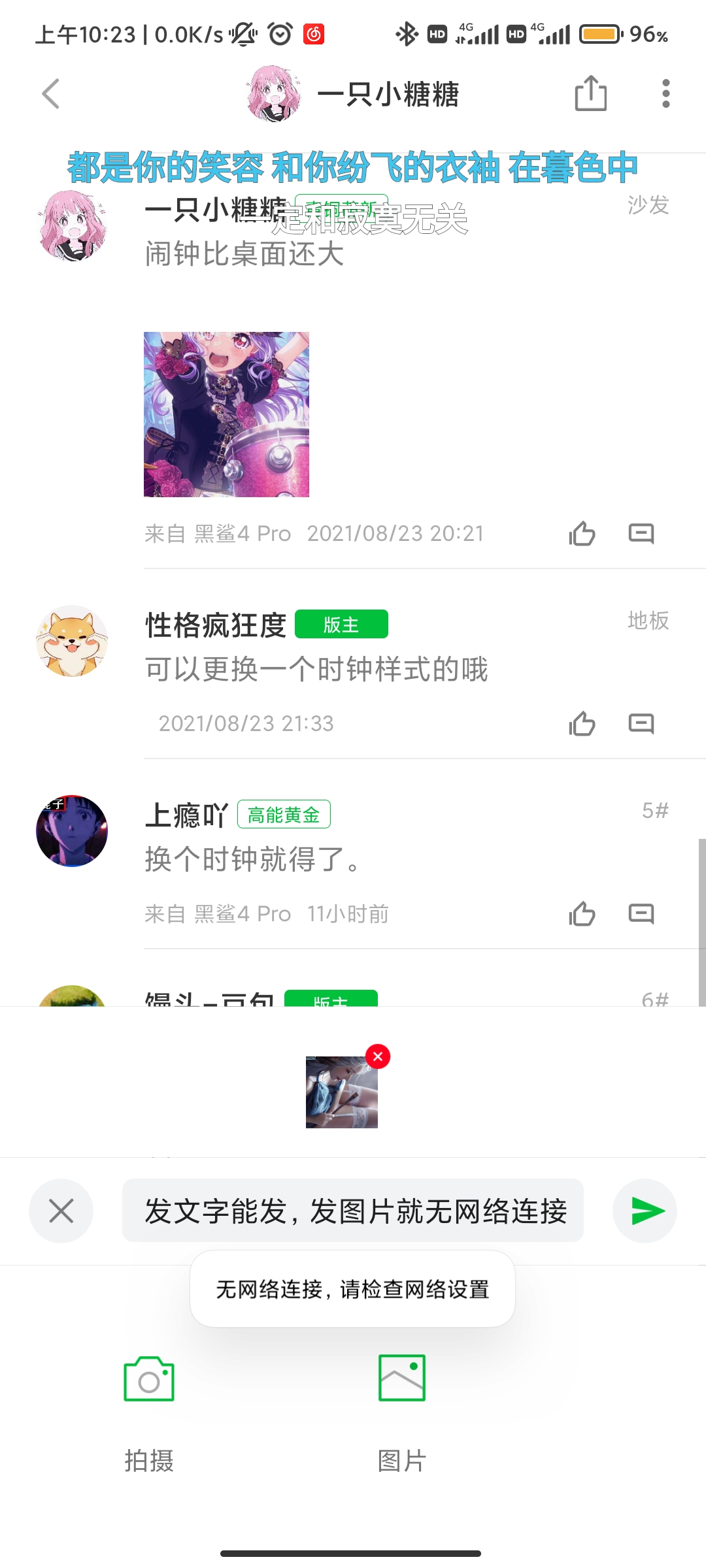Like 性格疯狂度's reply
706x1568 pixels.
tap(582, 724)
